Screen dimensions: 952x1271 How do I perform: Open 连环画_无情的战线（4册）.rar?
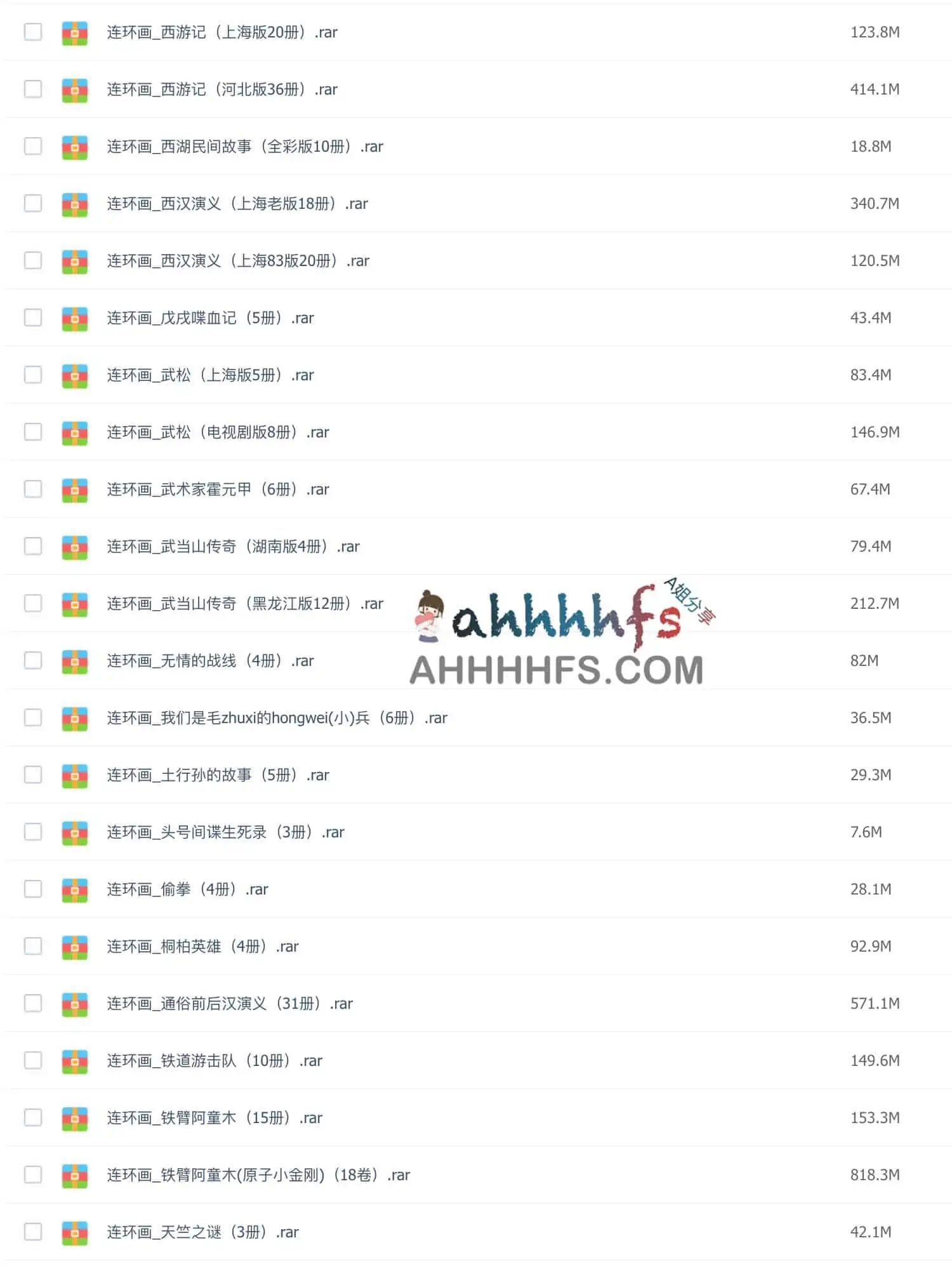[x=210, y=661]
